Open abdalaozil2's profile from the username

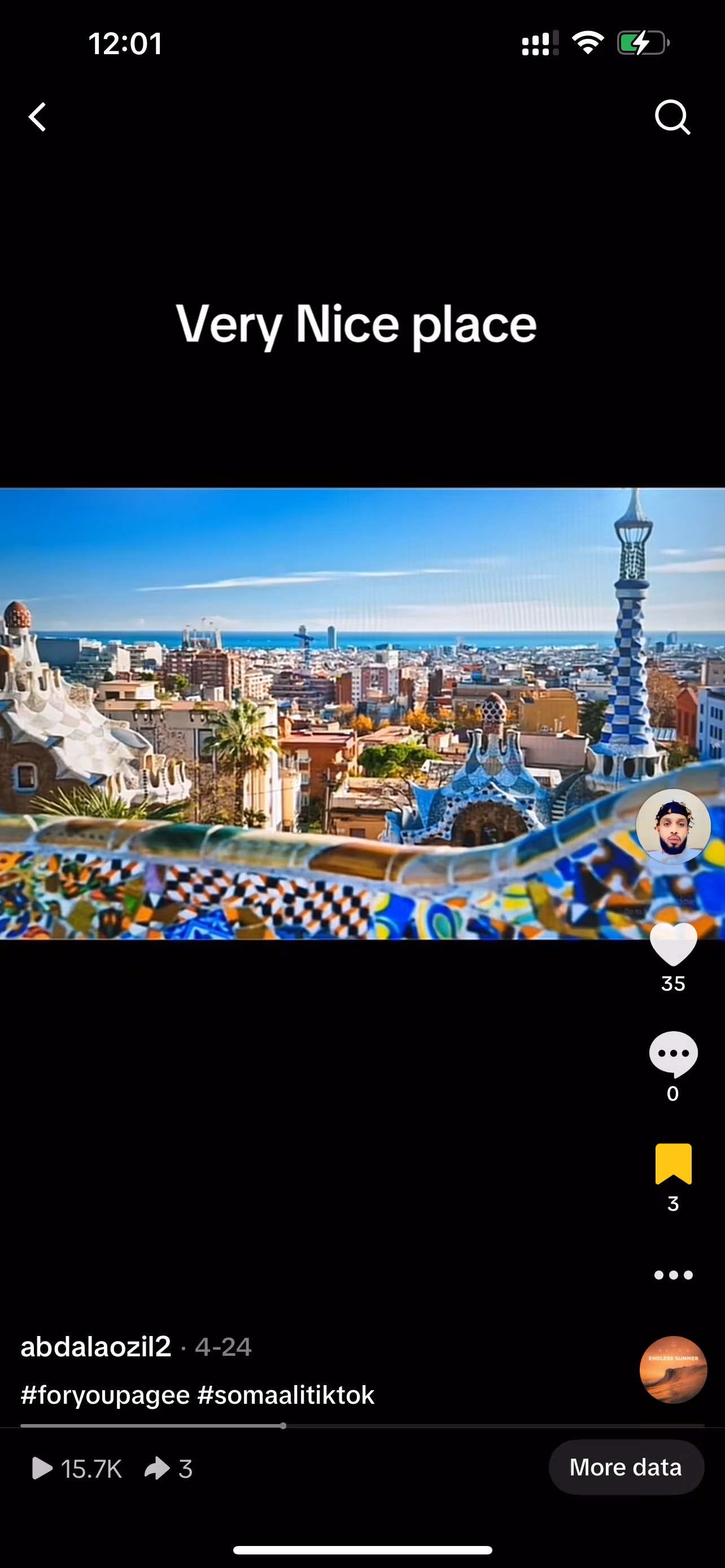tap(96, 1347)
